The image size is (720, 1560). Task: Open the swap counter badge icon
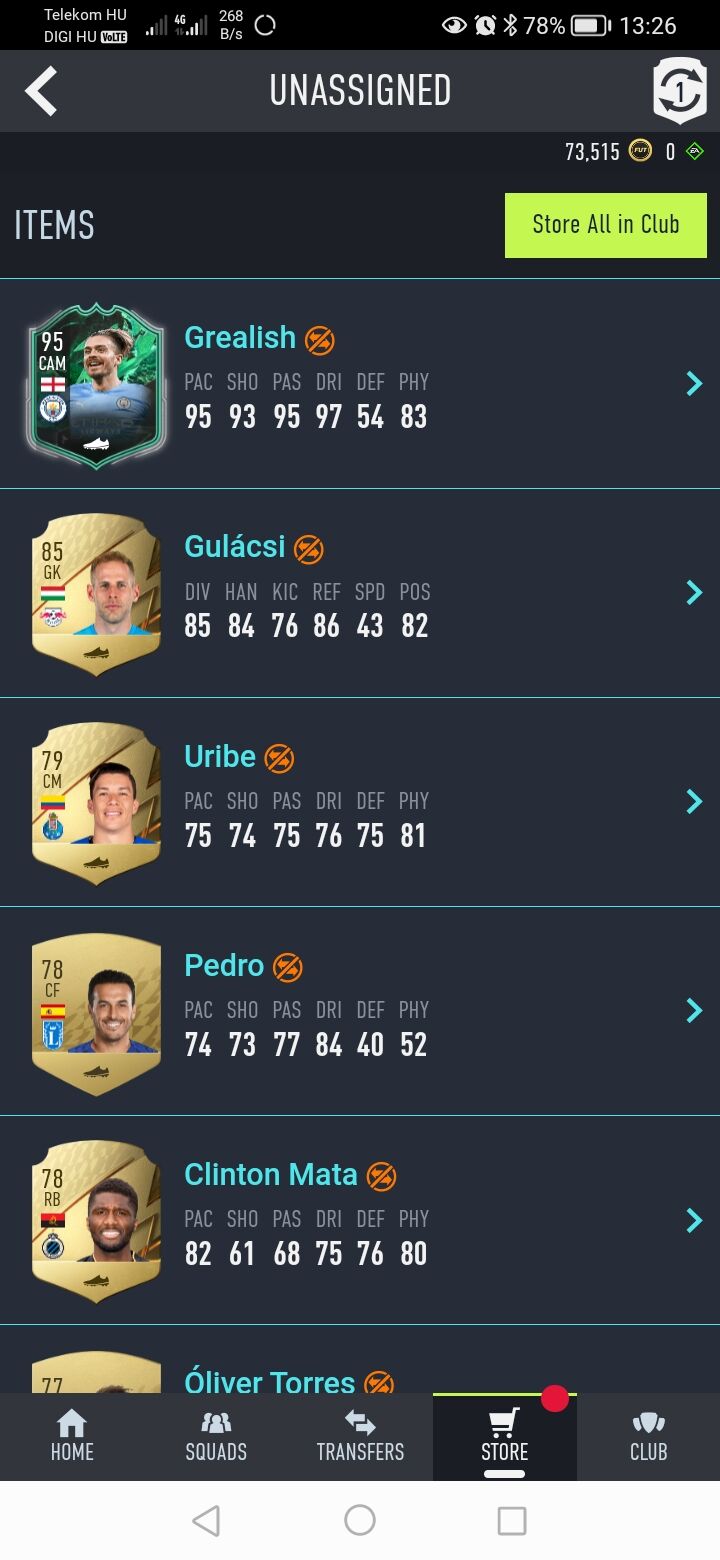(679, 91)
